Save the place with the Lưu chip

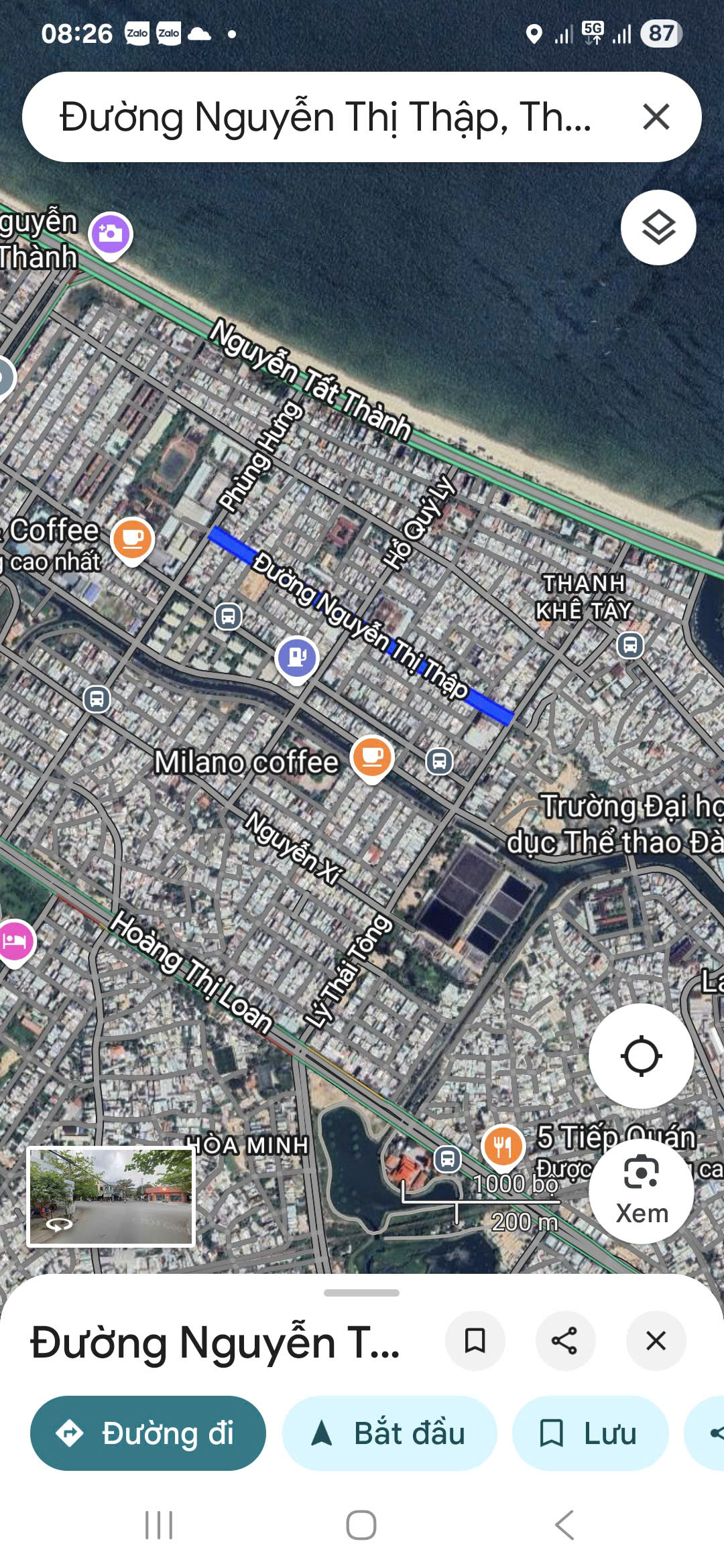point(590,1433)
